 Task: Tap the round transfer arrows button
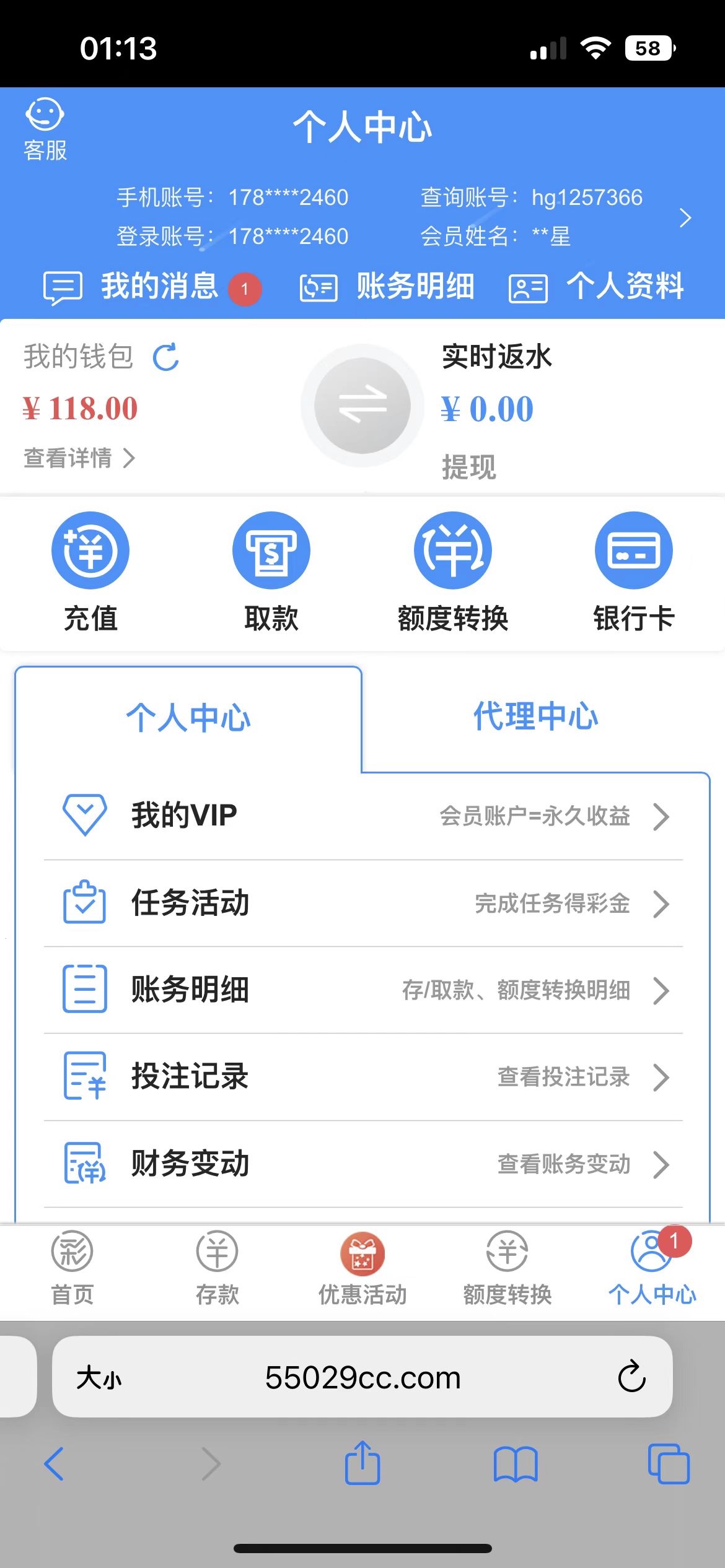click(362, 406)
